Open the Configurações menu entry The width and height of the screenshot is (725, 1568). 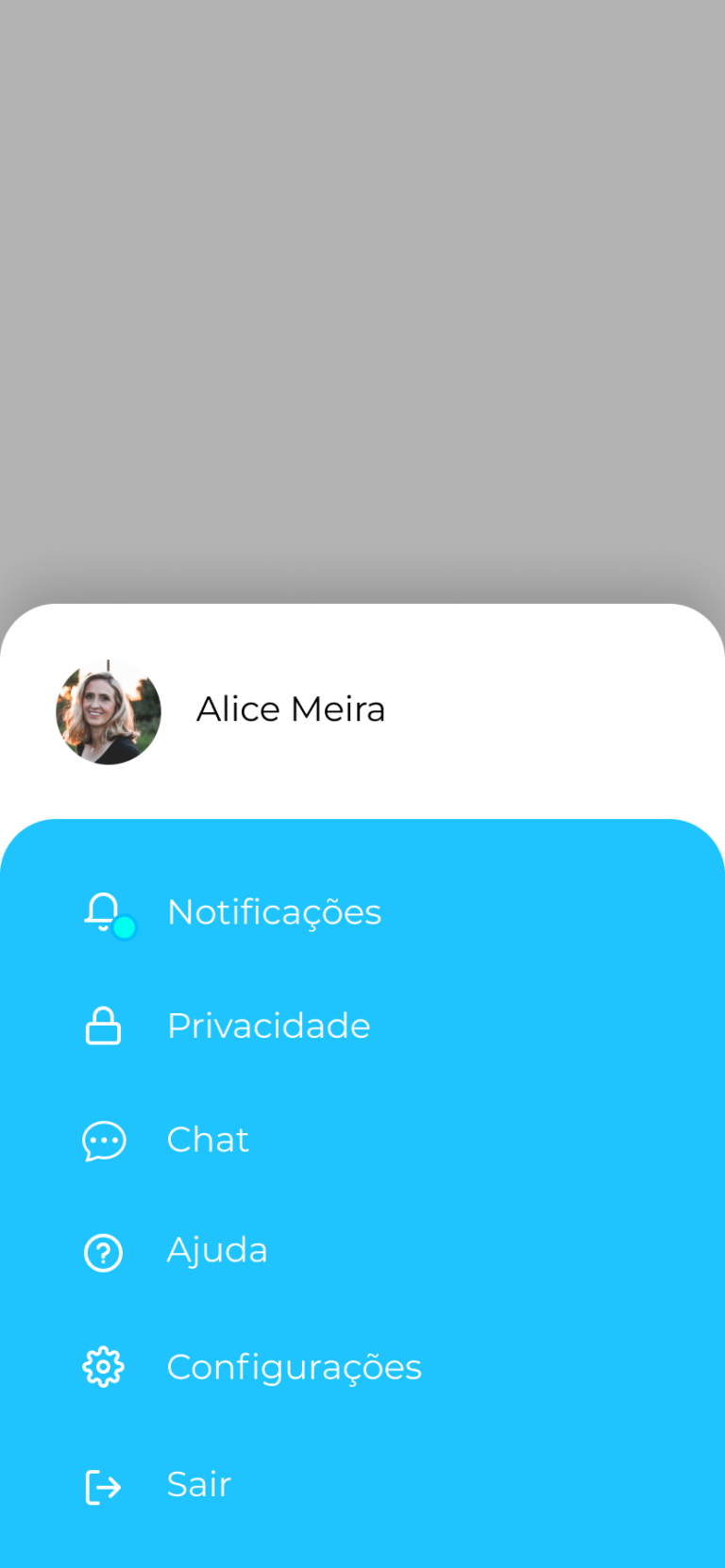click(294, 1366)
